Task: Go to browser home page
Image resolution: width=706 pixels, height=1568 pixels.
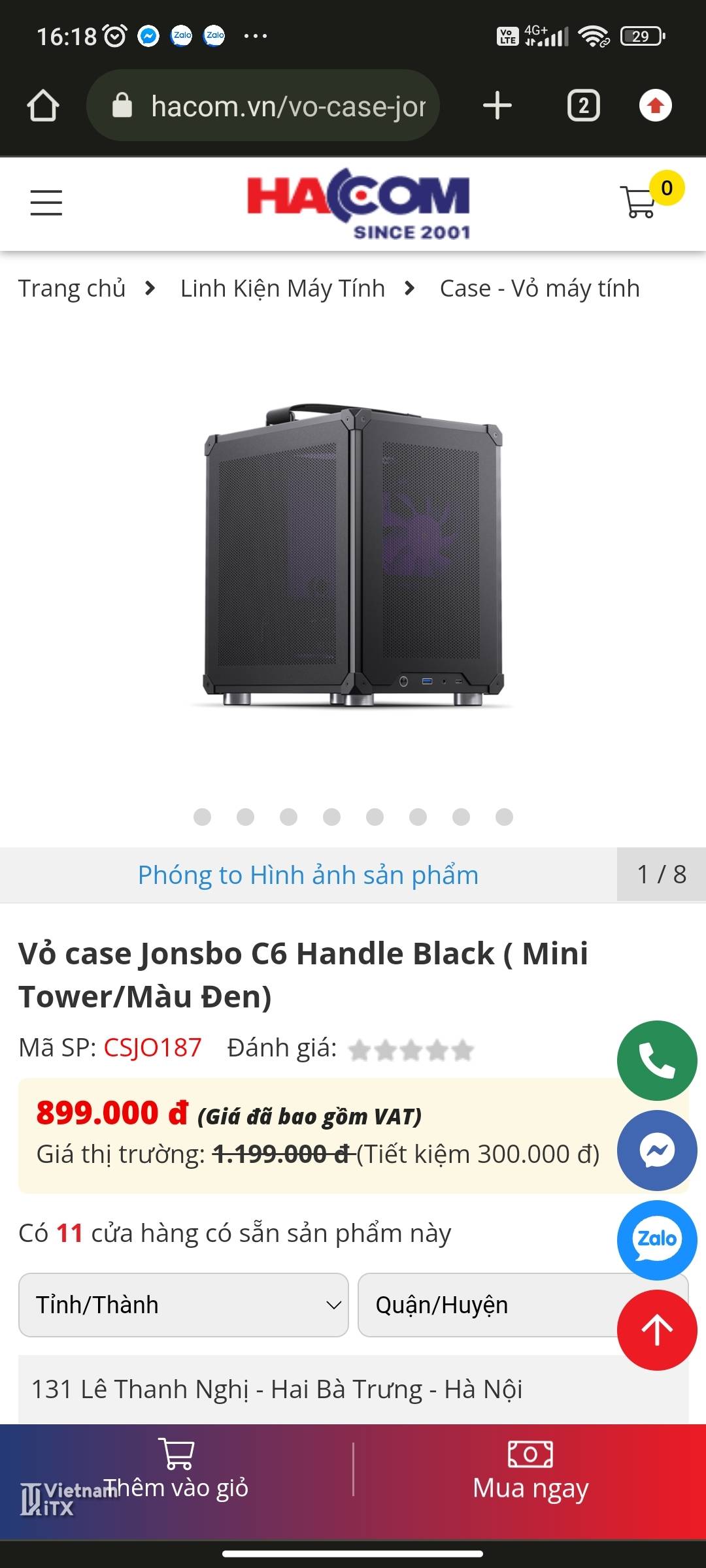Action: pyautogui.click(x=42, y=105)
